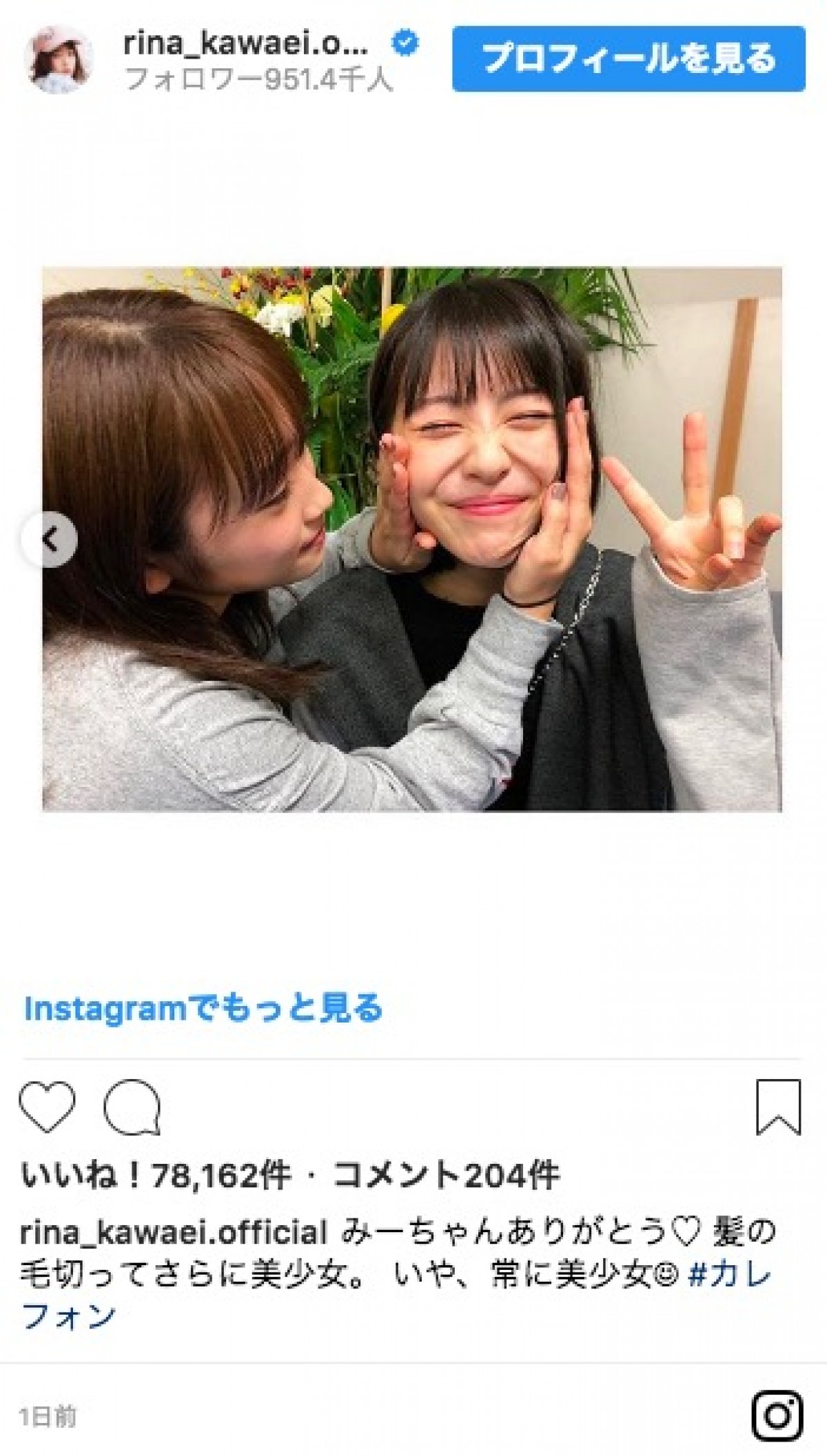Open the post photo
Viewport: 827px width, 1456px height.
click(412, 539)
